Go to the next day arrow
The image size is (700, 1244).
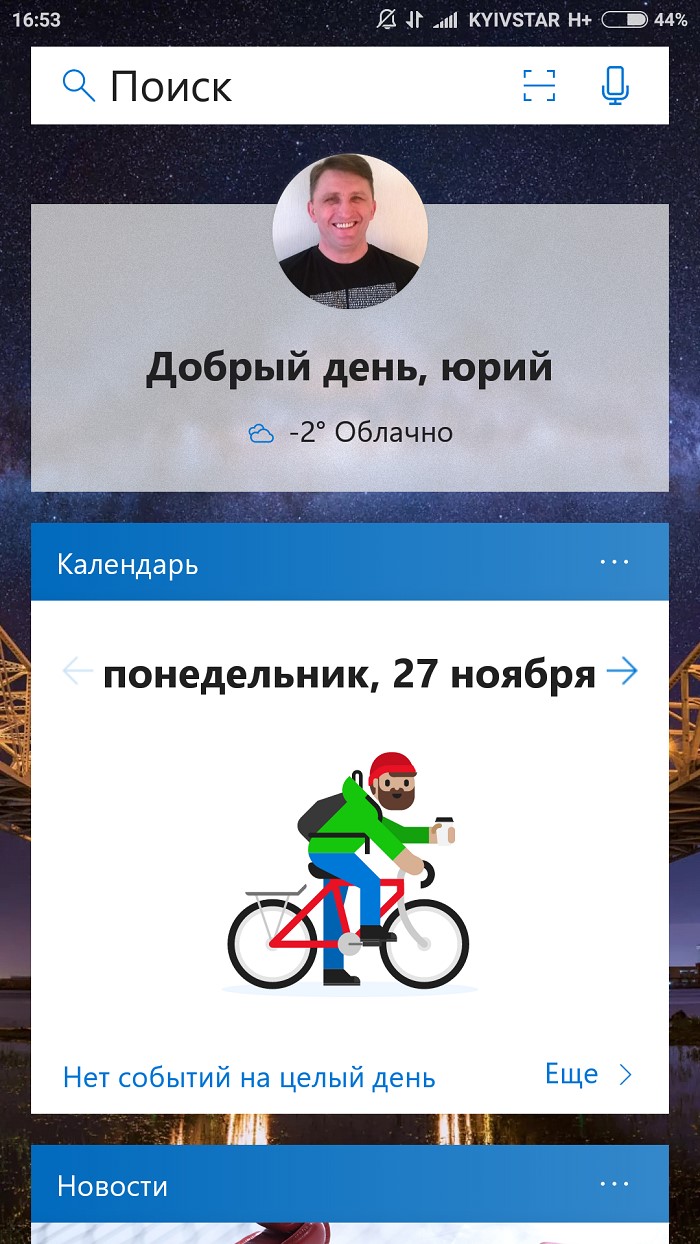[622, 671]
